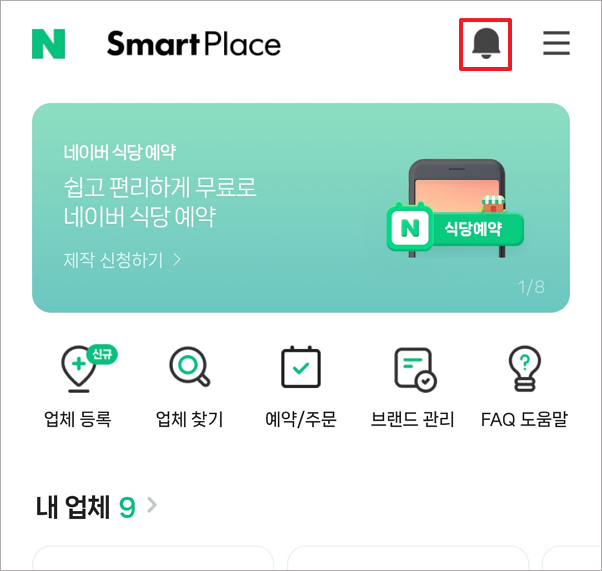Viewport: 602px width, 571px height.
Task: Go to 예약/주문 section
Action: 300,385
